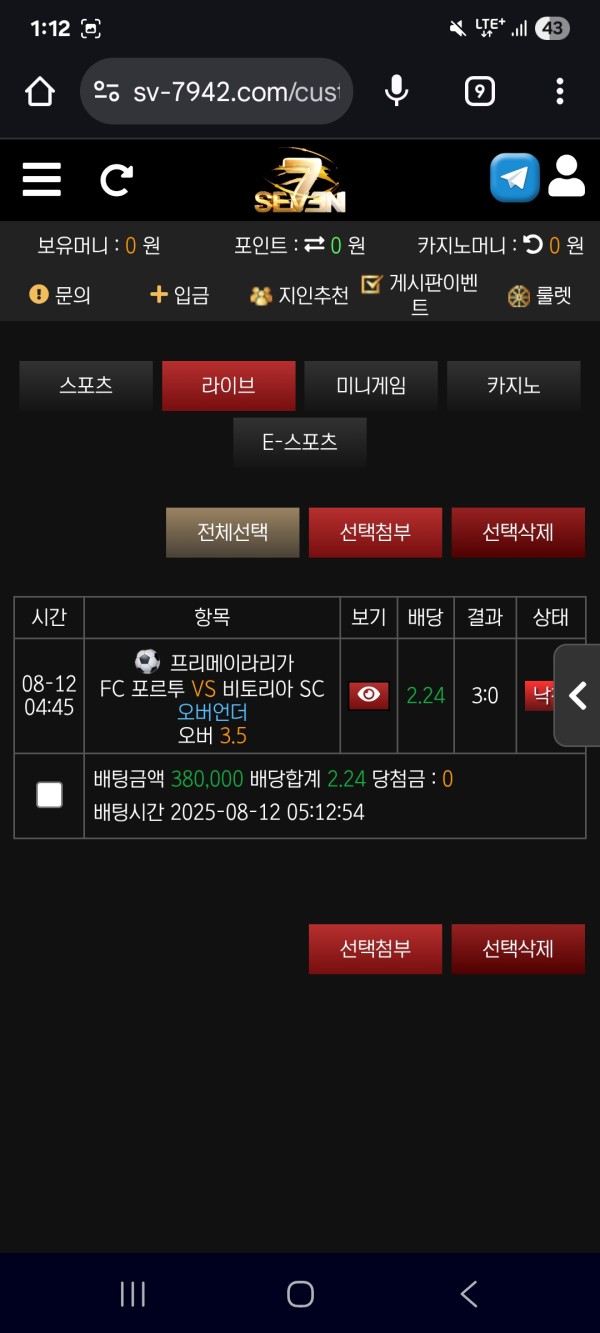
Task: Open the hamburger menu
Action: click(42, 180)
